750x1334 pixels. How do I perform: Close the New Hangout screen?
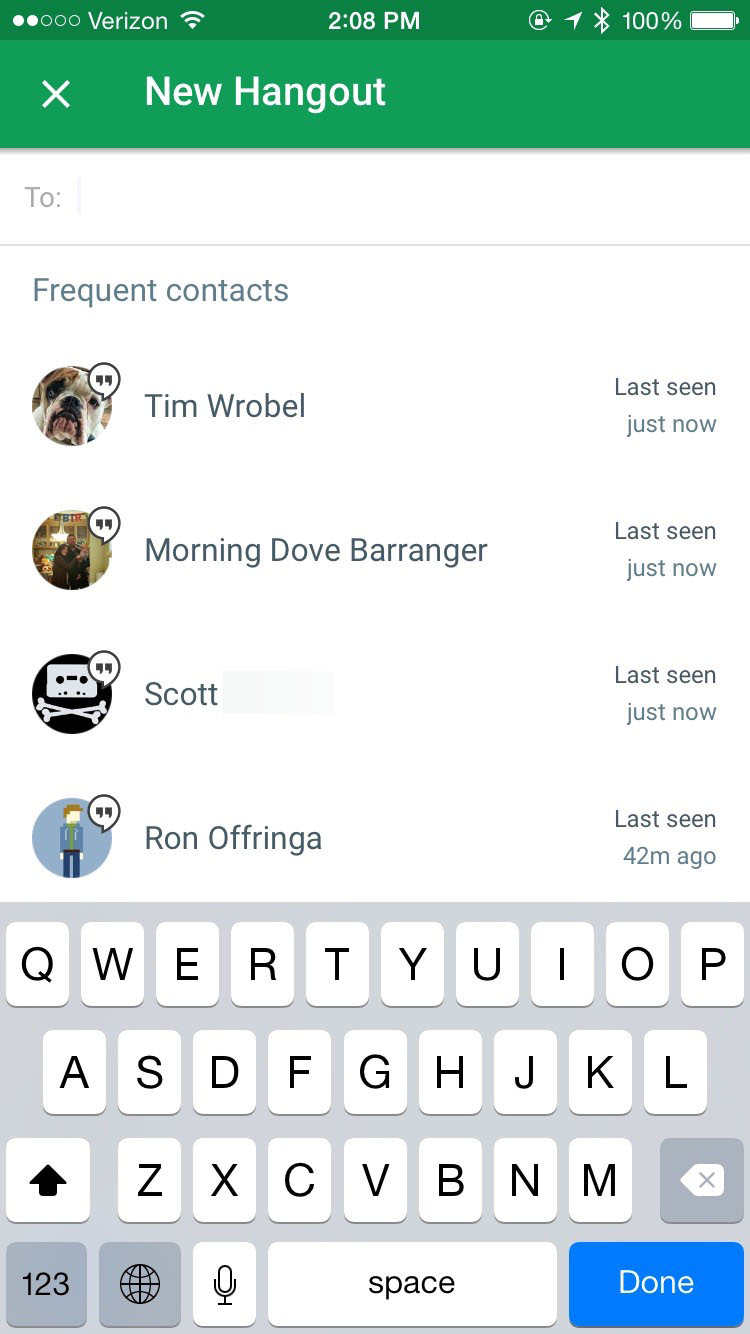click(56, 94)
